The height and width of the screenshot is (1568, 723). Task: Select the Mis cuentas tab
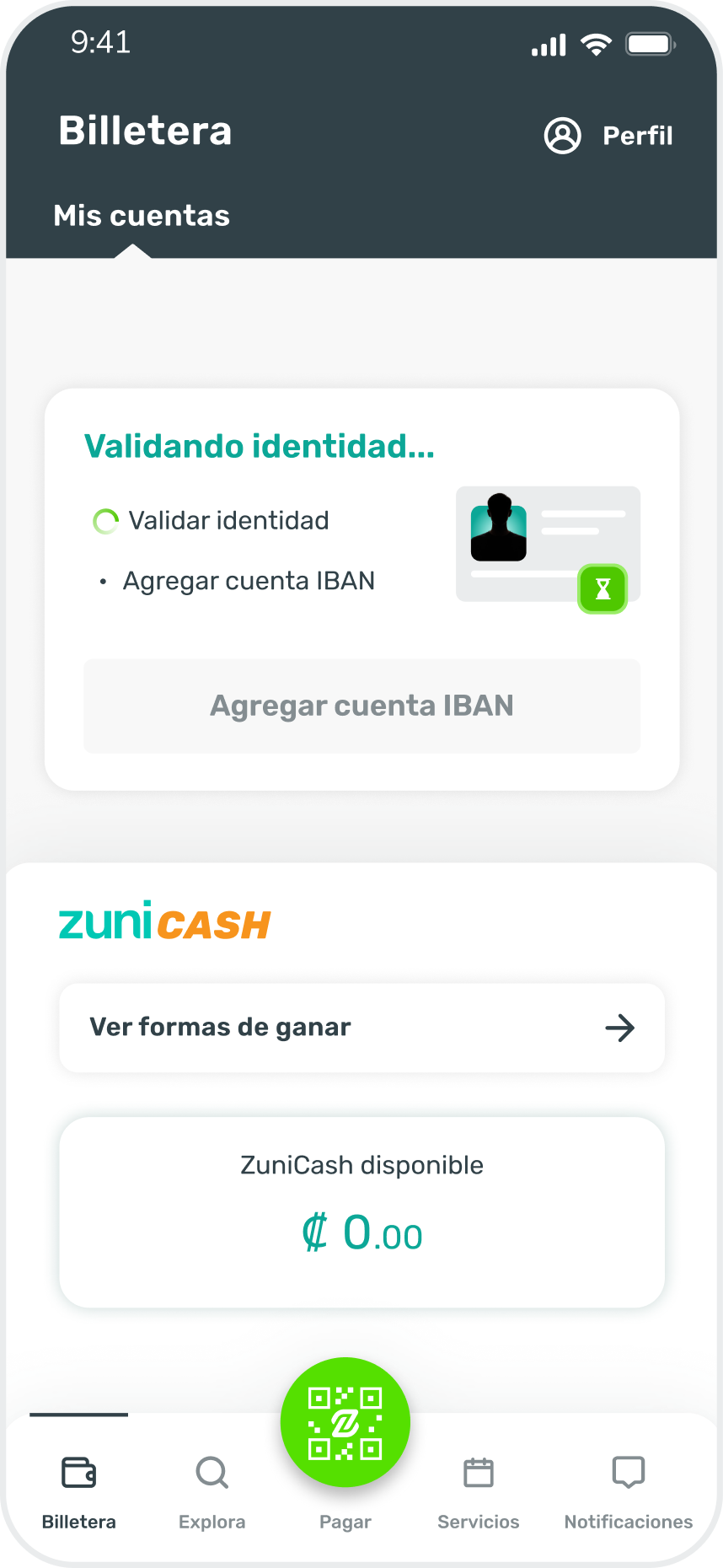click(142, 216)
